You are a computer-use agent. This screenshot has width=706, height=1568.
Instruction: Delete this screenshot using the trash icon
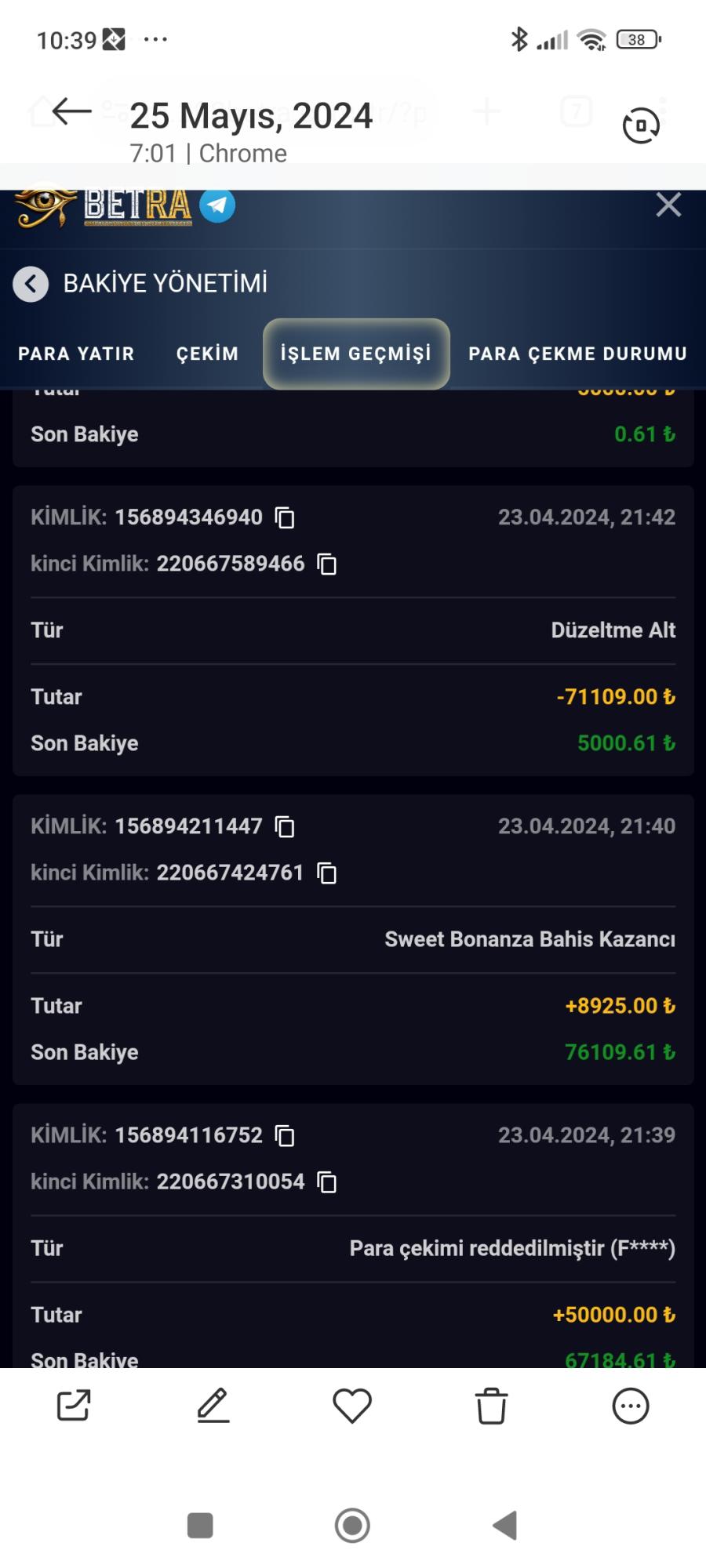coord(491,1407)
